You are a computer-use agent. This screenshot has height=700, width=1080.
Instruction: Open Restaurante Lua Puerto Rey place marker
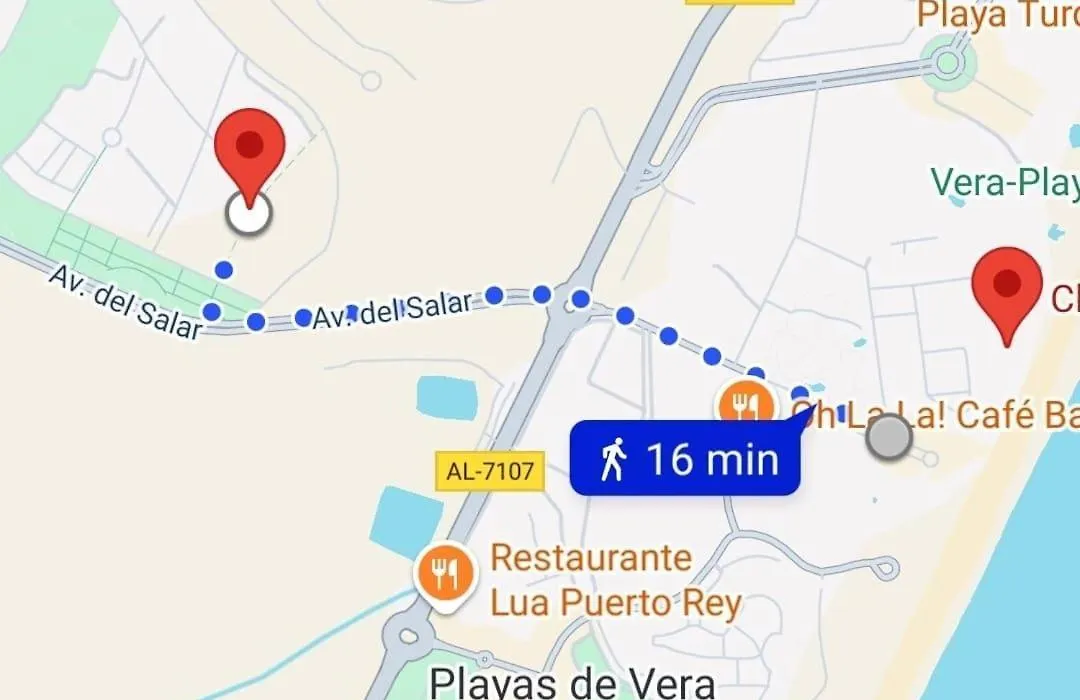443,574
